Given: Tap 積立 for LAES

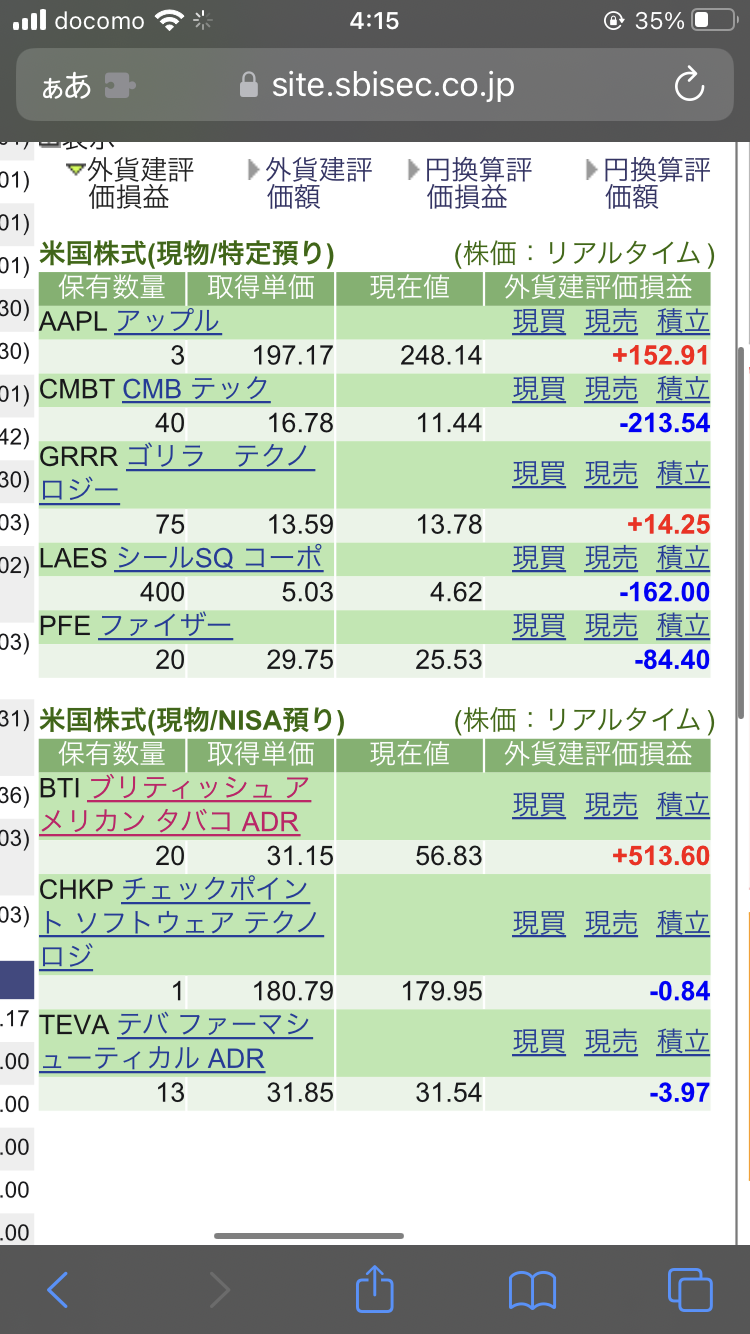Looking at the screenshot, I should pos(683,559).
